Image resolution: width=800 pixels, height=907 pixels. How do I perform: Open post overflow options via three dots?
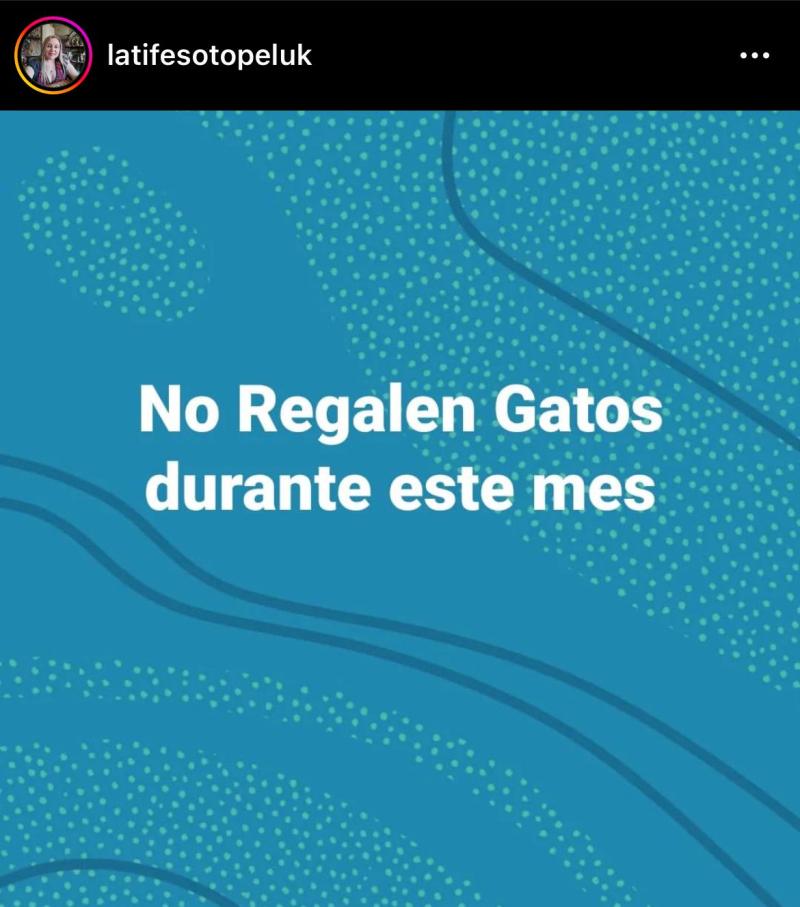[755, 57]
